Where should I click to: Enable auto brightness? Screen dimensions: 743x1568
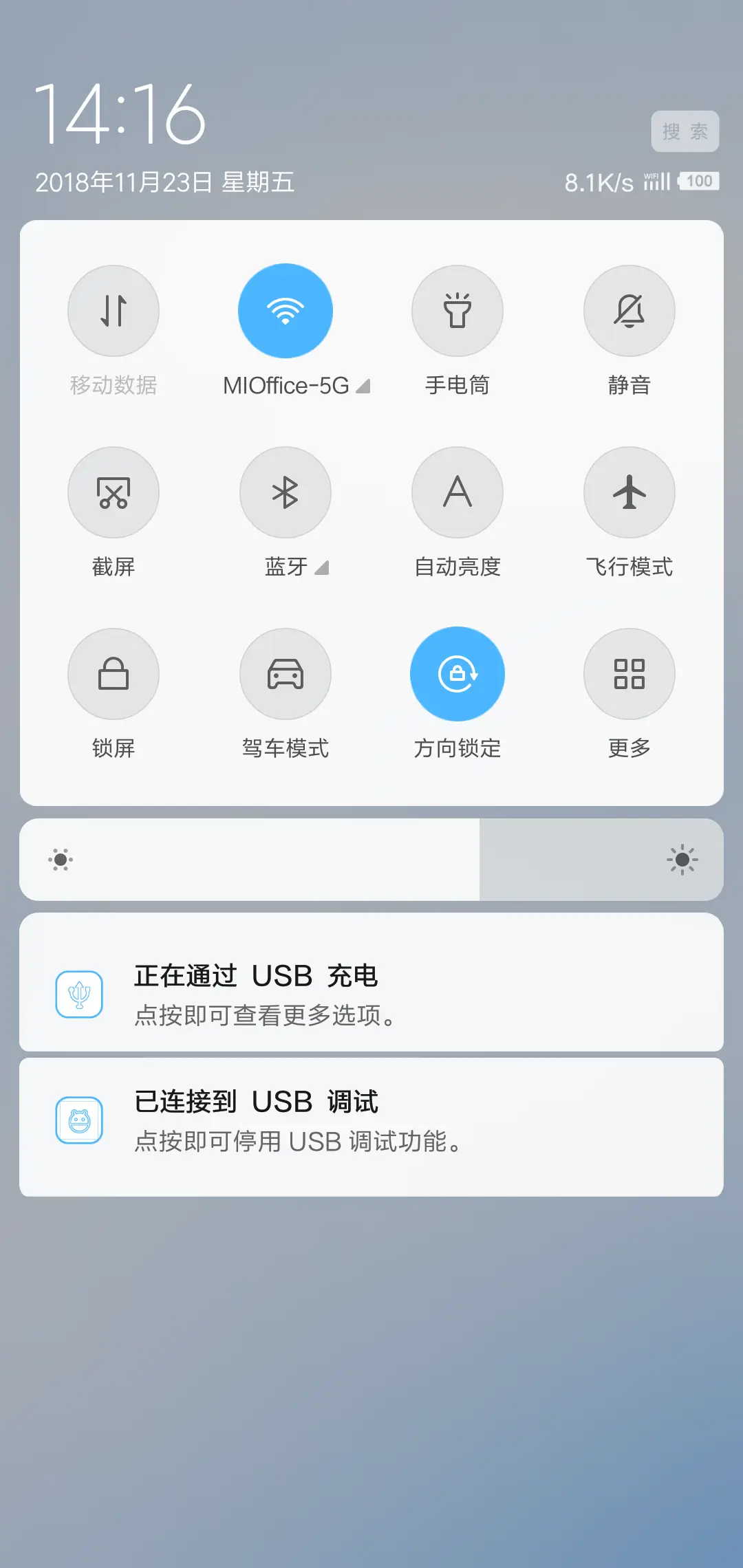coord(457,492)
